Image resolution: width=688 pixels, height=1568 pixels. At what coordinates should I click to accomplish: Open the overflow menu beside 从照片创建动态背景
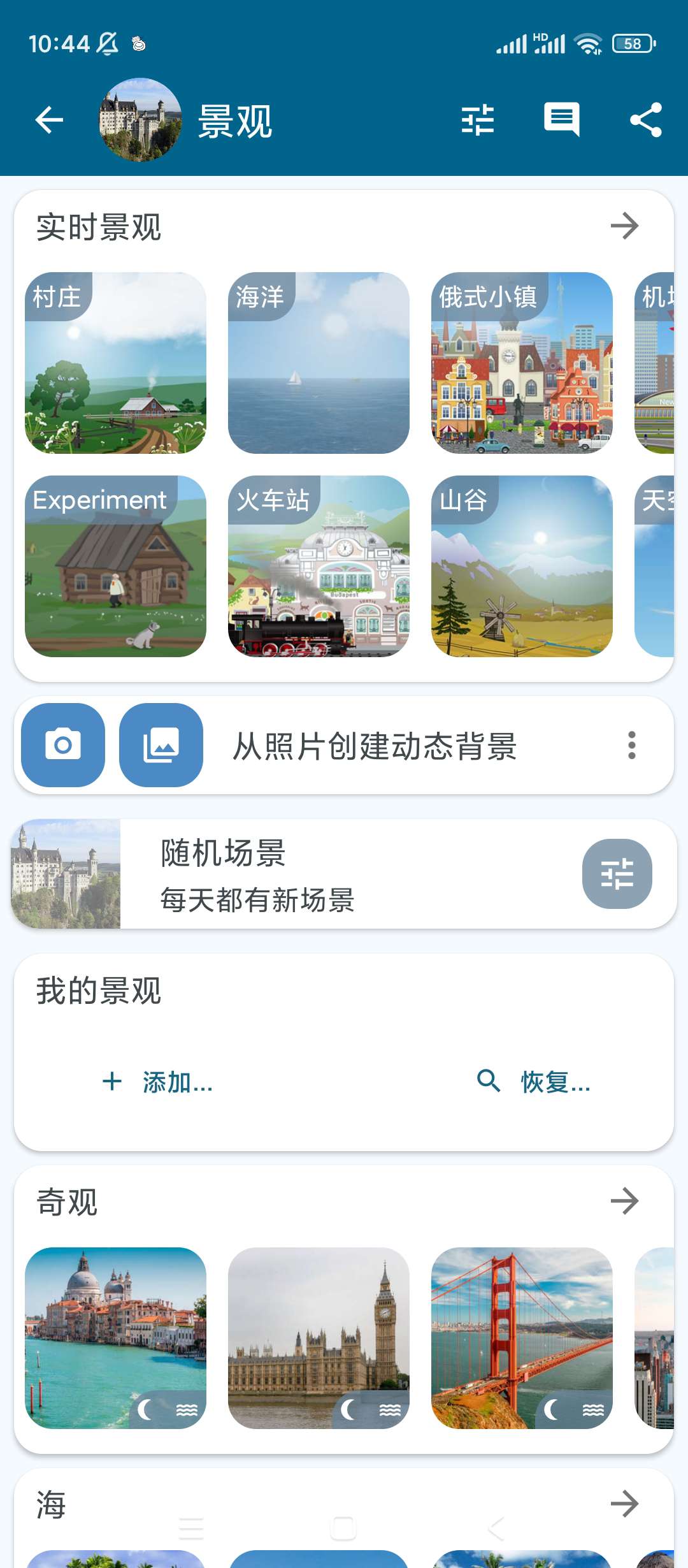point(631,745)
